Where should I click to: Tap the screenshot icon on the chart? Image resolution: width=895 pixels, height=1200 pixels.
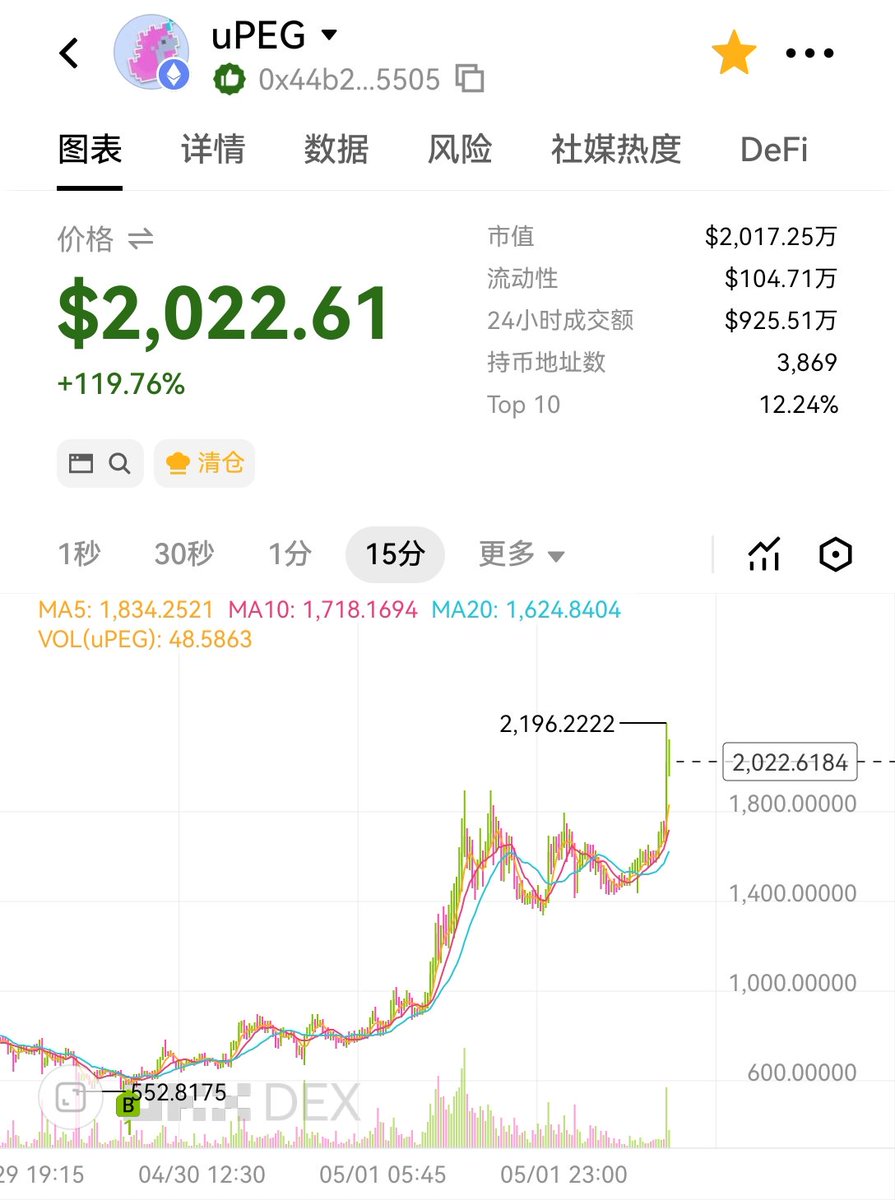pyautogui.click(x=71, y=1098)
